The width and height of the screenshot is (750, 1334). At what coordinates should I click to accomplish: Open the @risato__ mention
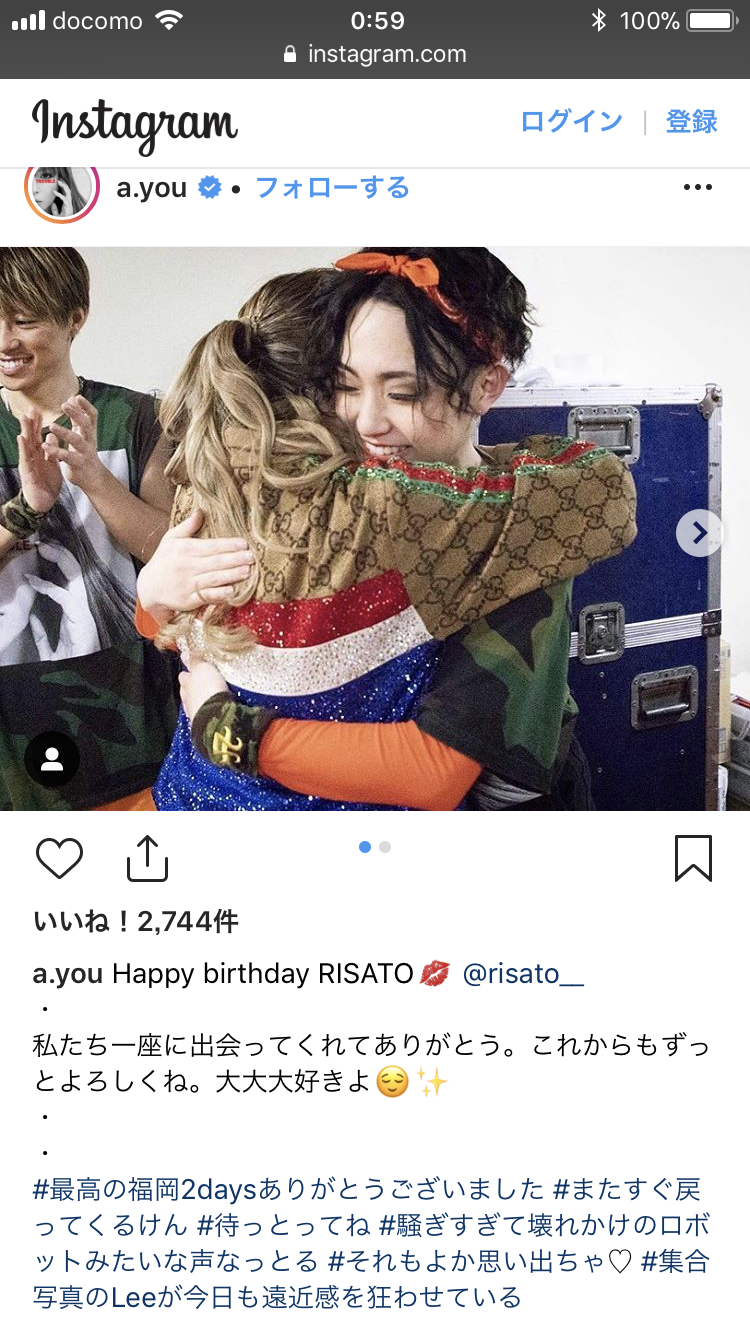(523, 974)
